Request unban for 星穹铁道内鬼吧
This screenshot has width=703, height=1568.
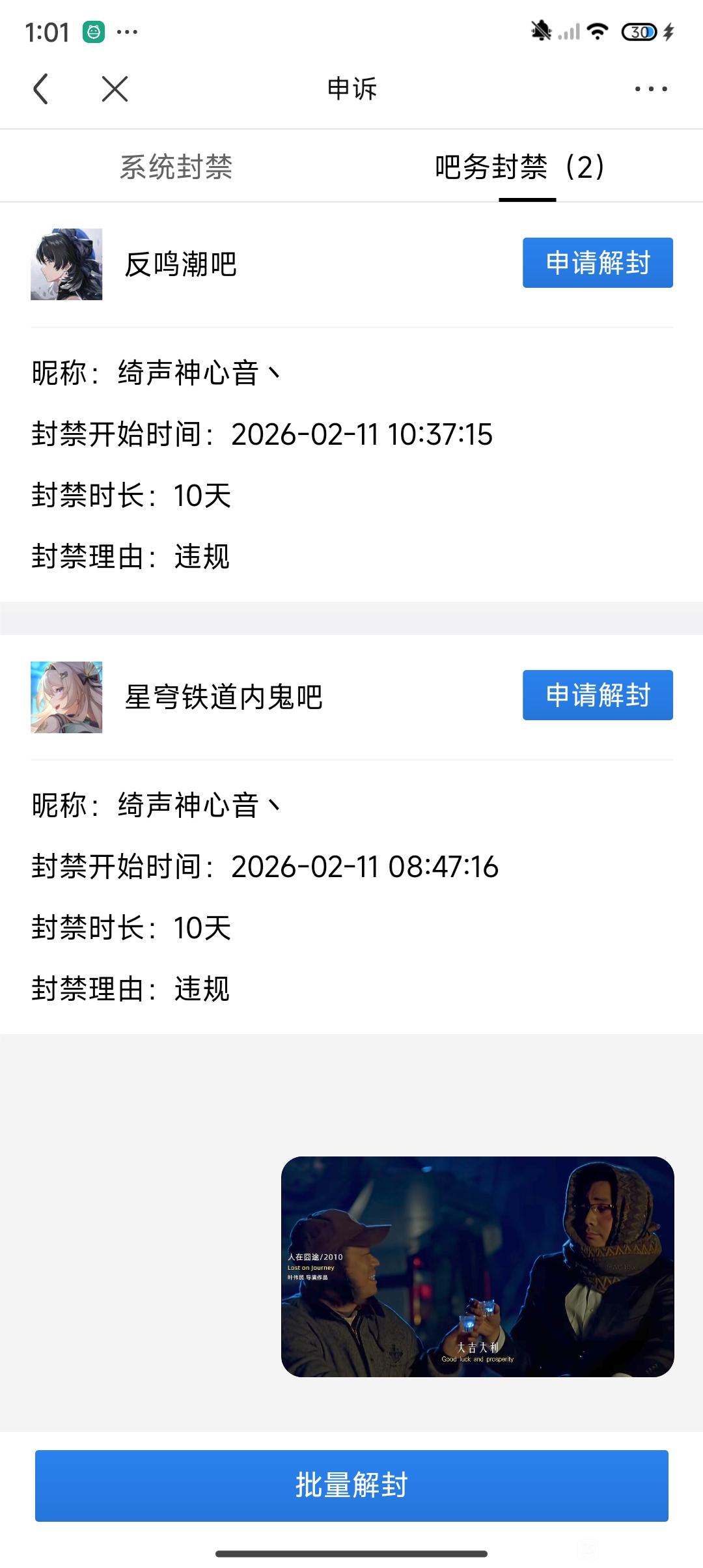pyautogui.click(x=598, y=695)
